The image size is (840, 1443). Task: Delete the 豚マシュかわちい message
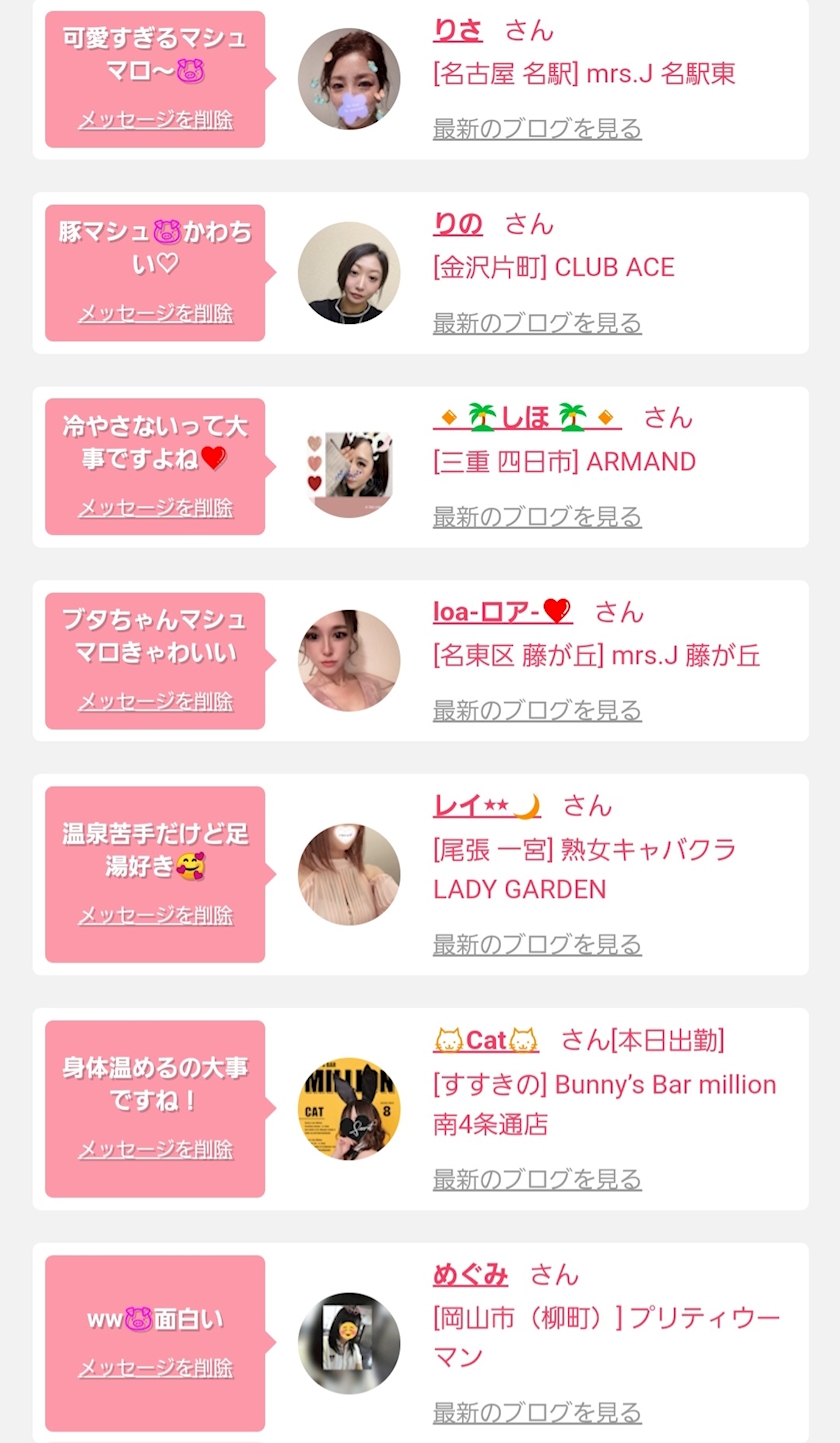click(155, 314)
